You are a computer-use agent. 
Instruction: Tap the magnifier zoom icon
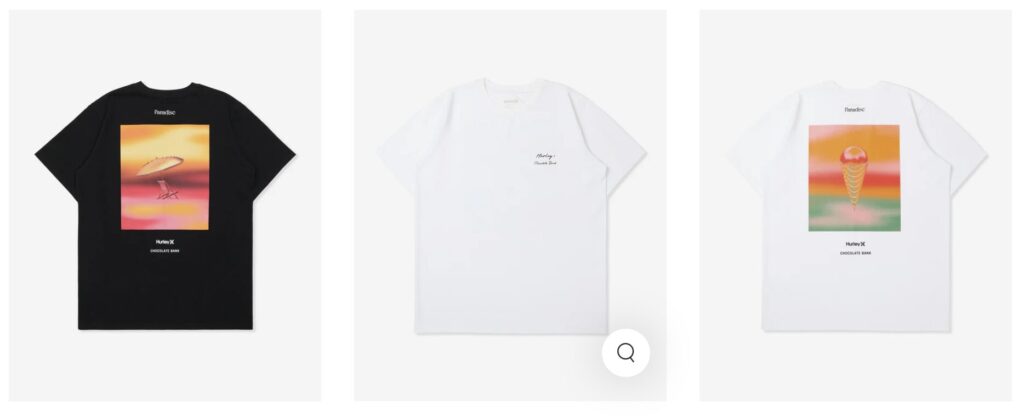pyautogui.click(x=625, y=352)
